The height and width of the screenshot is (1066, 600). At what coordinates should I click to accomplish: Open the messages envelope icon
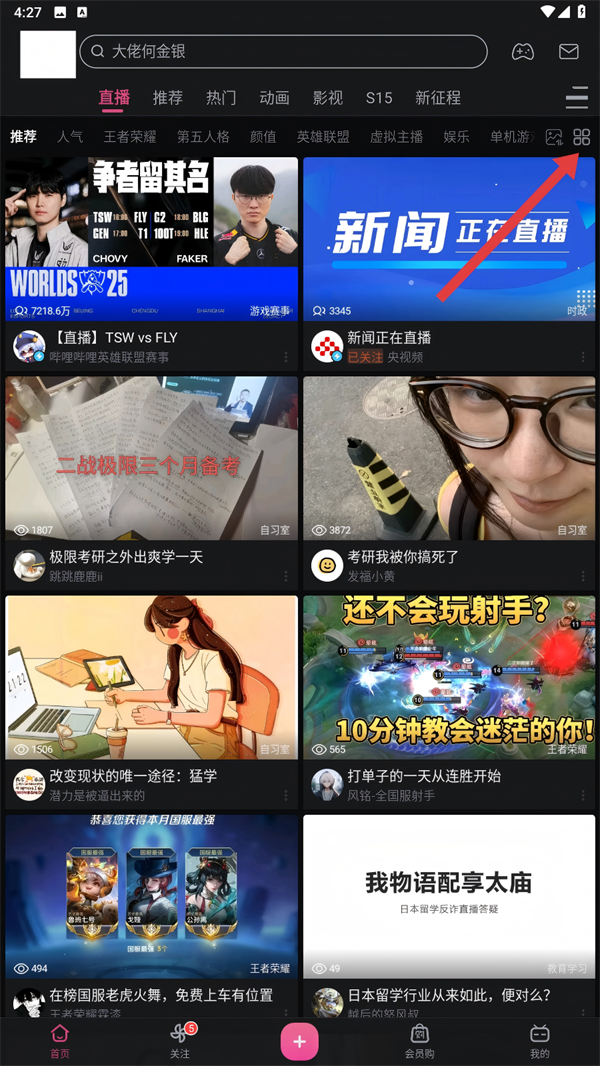pyautogui.click(x=569, y=51)
